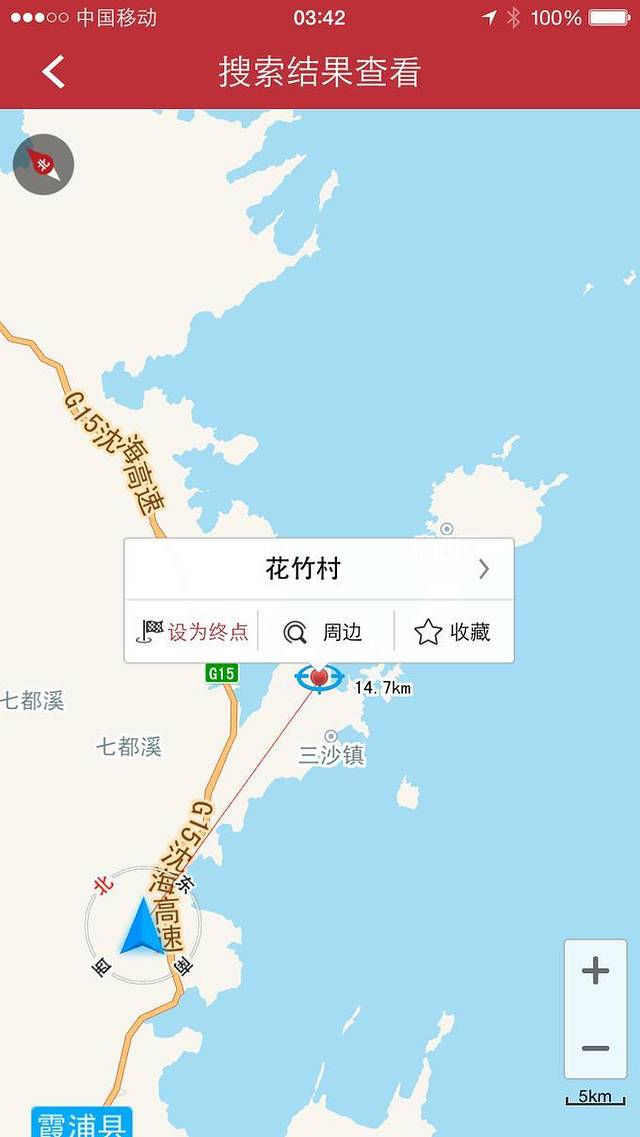The width and height of the screenshot is (640, 1137).
Task: Select the red location pin on map
Action: pyautogui.click(x=319, y=678)
